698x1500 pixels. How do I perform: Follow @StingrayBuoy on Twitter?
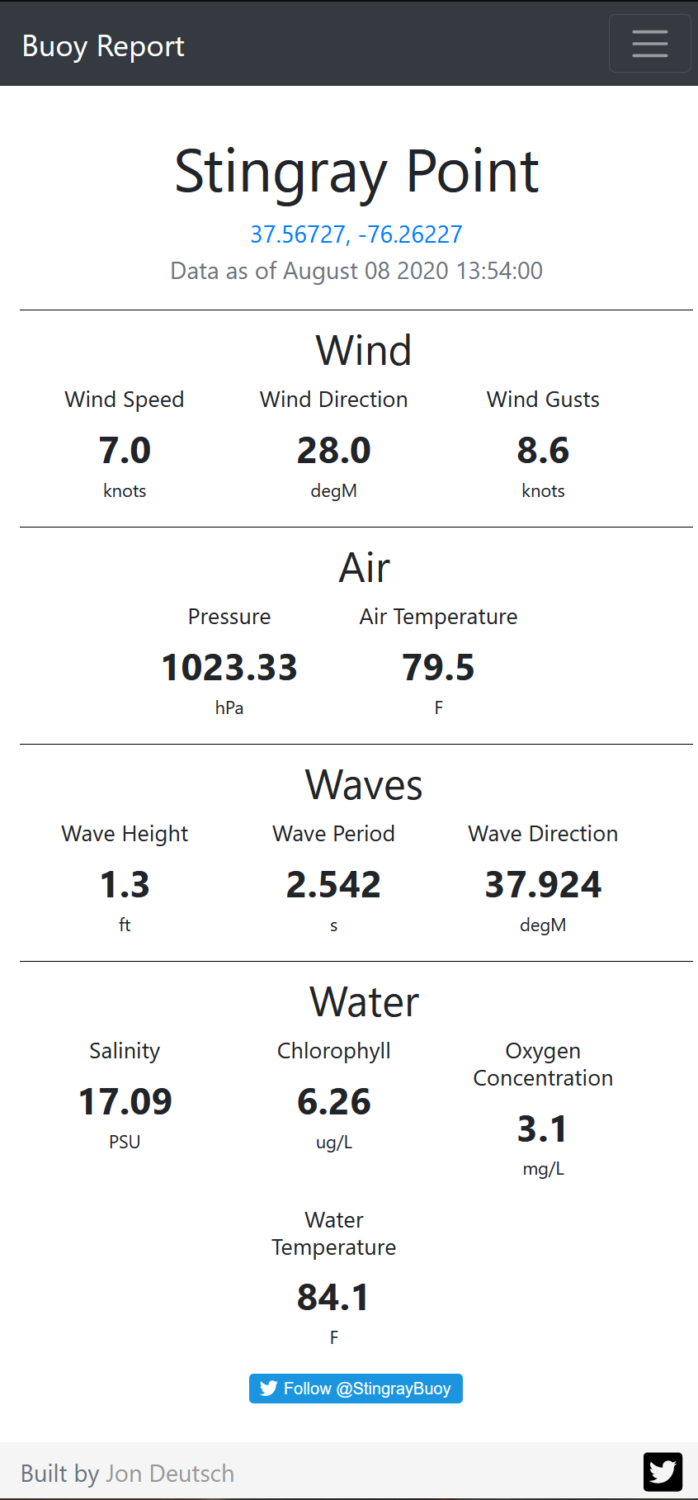click(356, 1388)
